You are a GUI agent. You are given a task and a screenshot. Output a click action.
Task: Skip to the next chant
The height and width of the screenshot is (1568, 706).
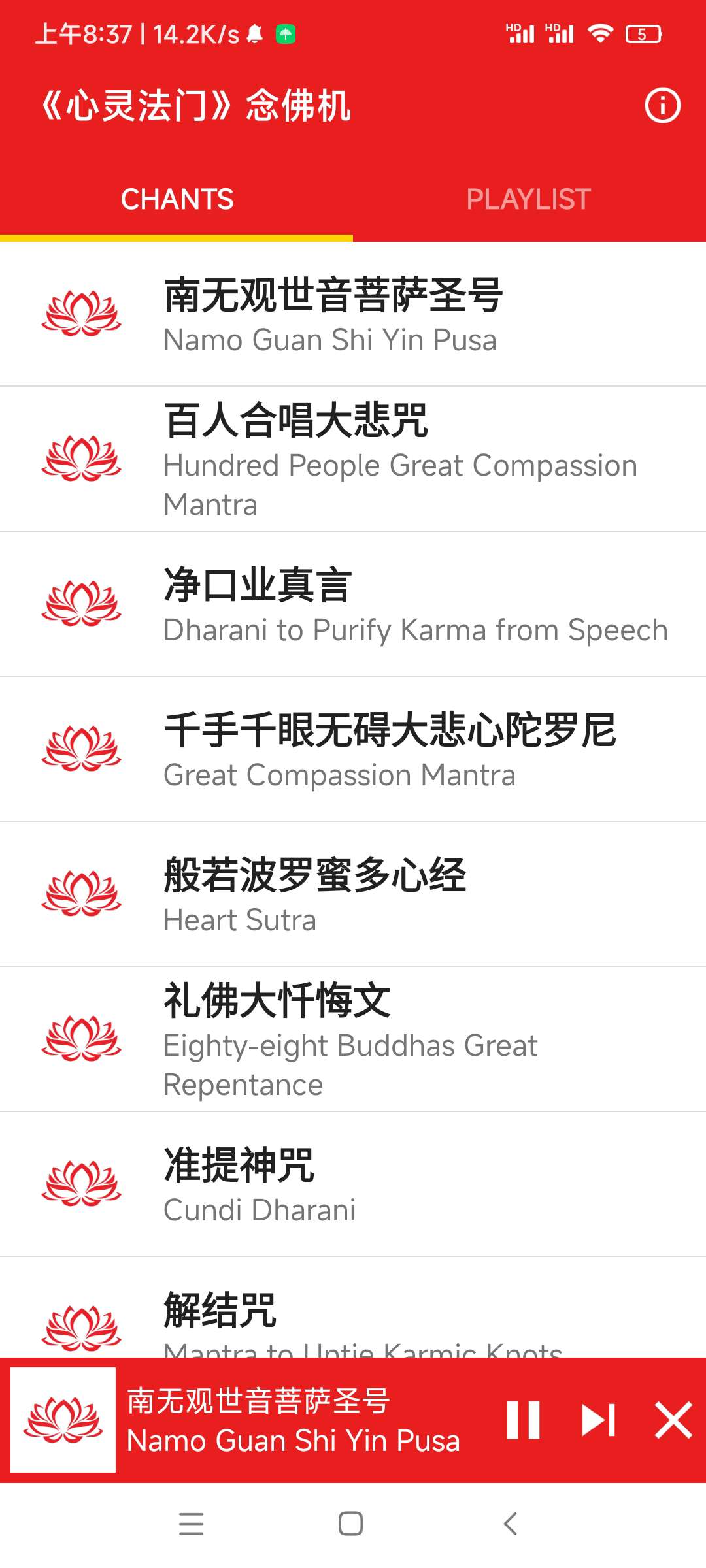click(599, 1420)
